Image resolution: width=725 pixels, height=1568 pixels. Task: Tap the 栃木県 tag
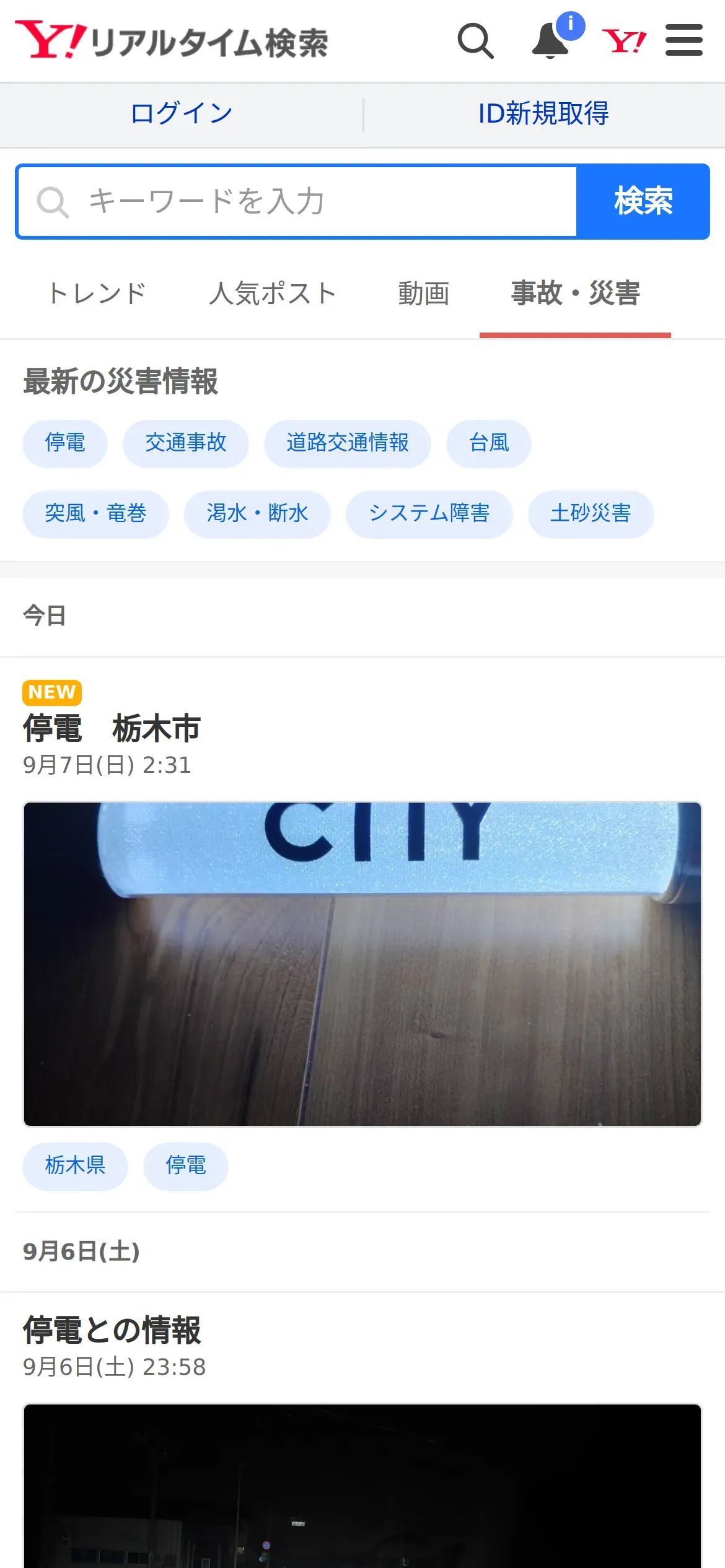point(75,1166)
